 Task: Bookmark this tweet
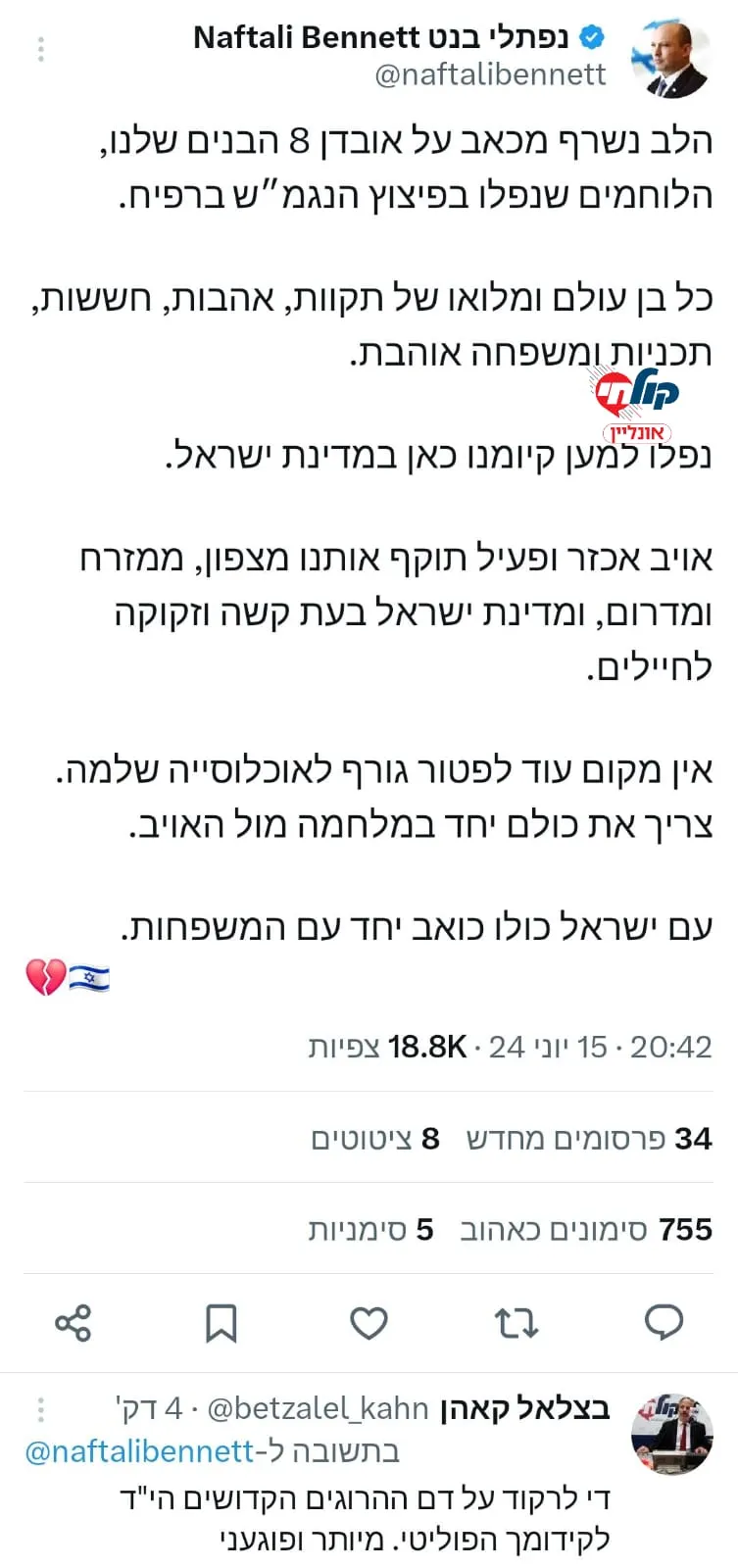[221, 1323]
